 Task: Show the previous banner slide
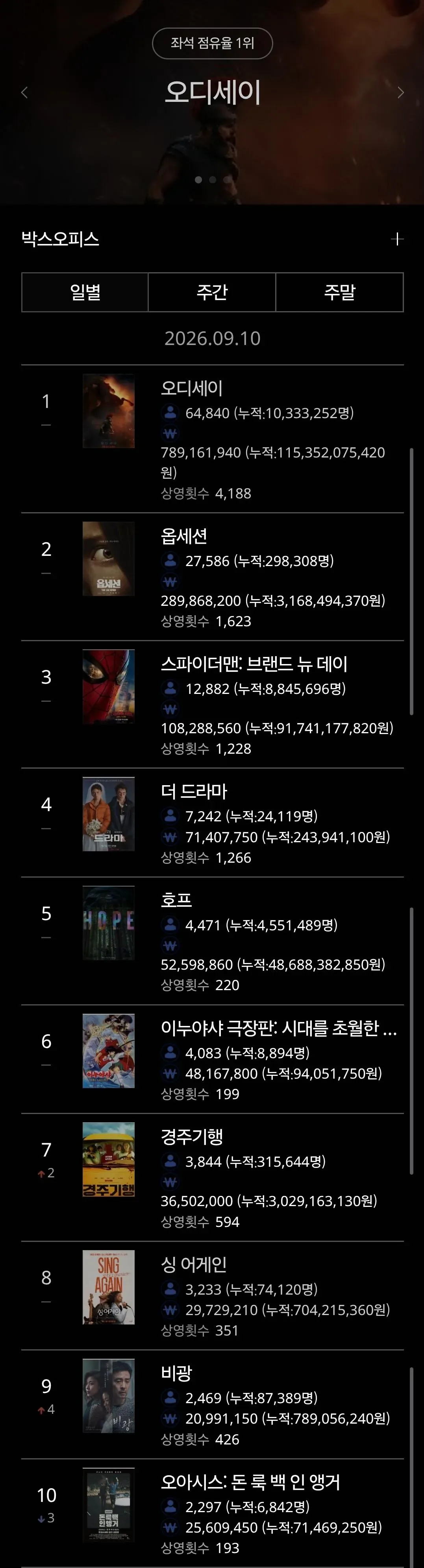(x=24, y=92)
